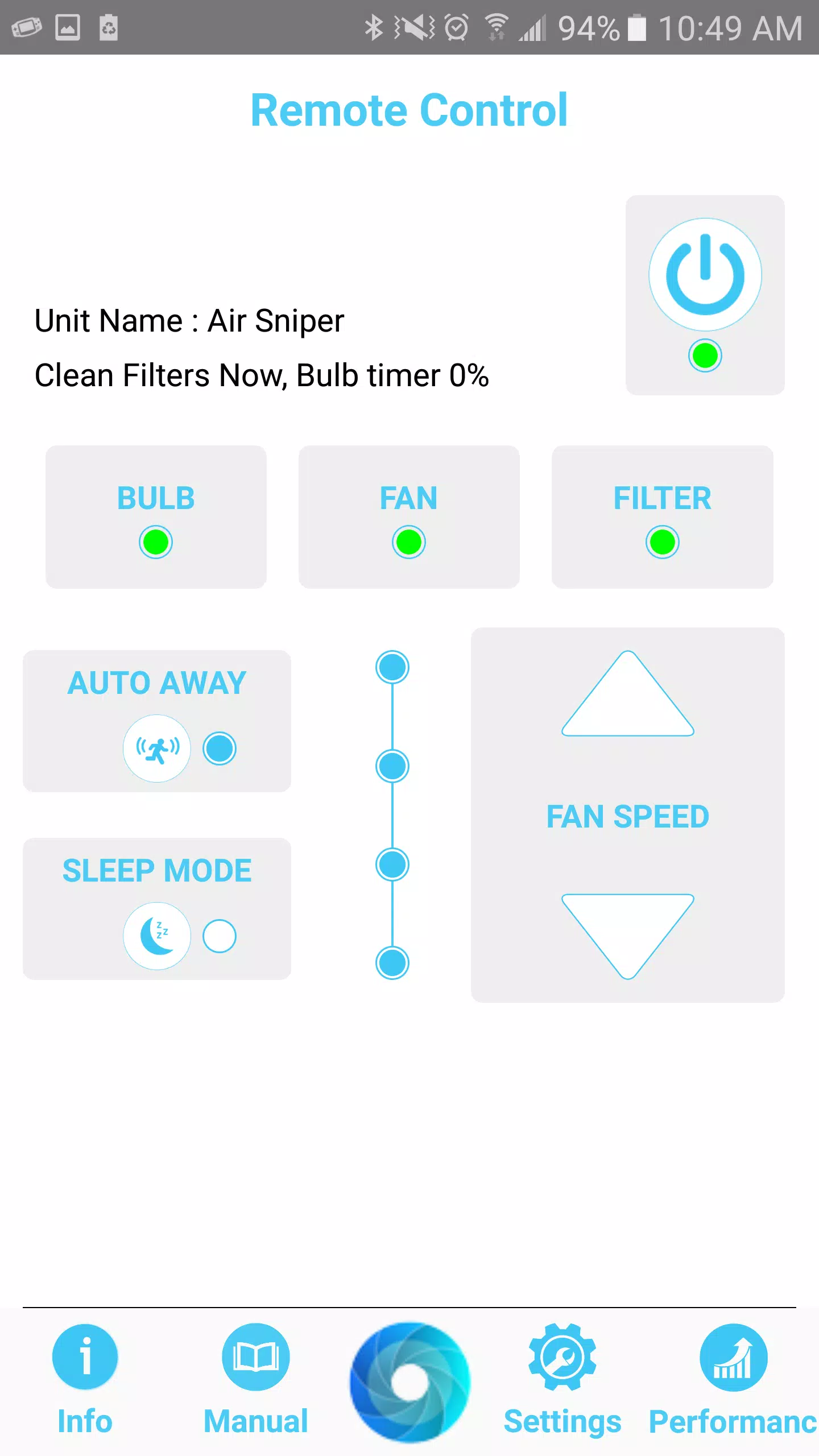Tap the BULB status button

click(x=156, y=516)
